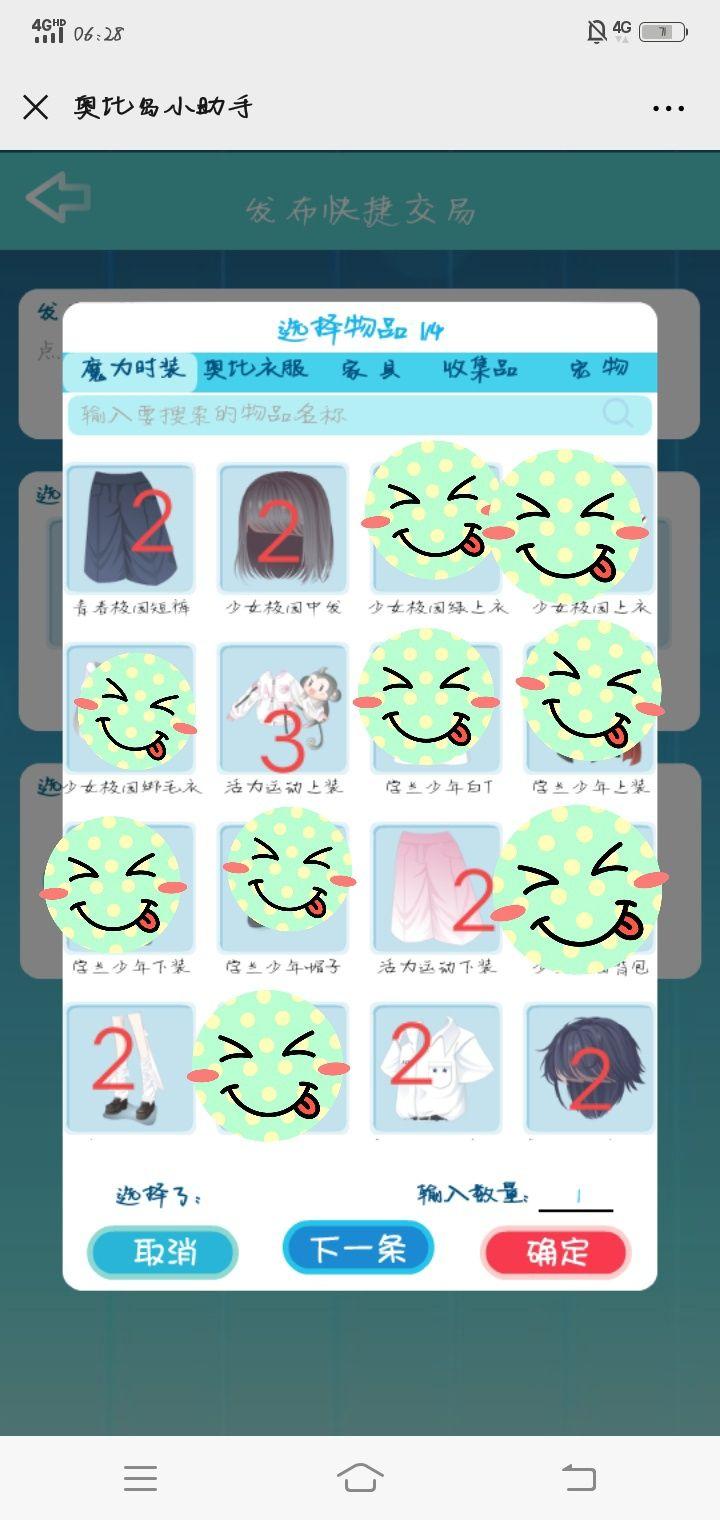The width and height of the screenshot is (720, 1520).
Task: Close the 奥比岛小助手 mini program
Action: point(36,108)
